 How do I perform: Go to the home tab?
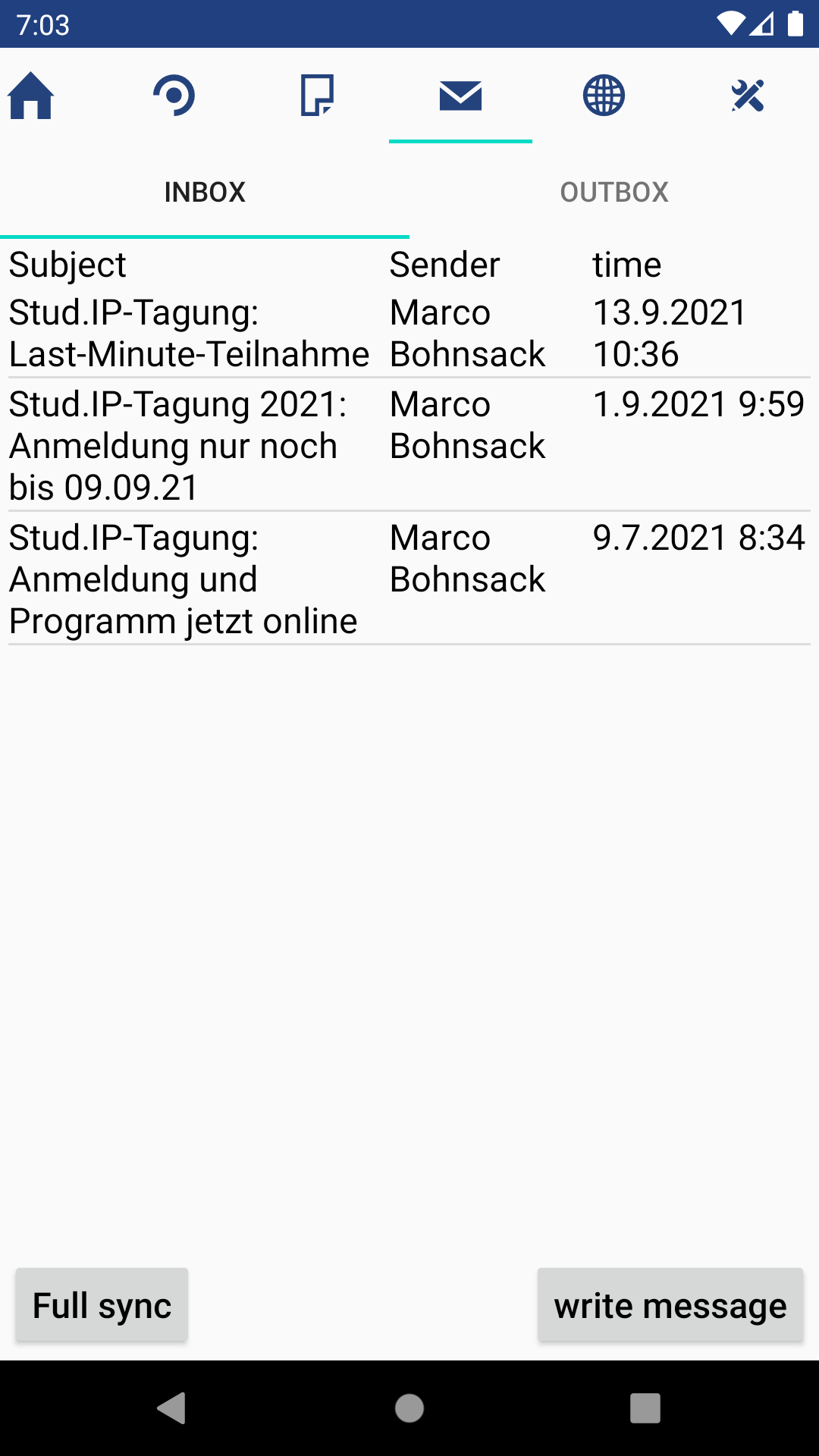[x=31, y=96]
